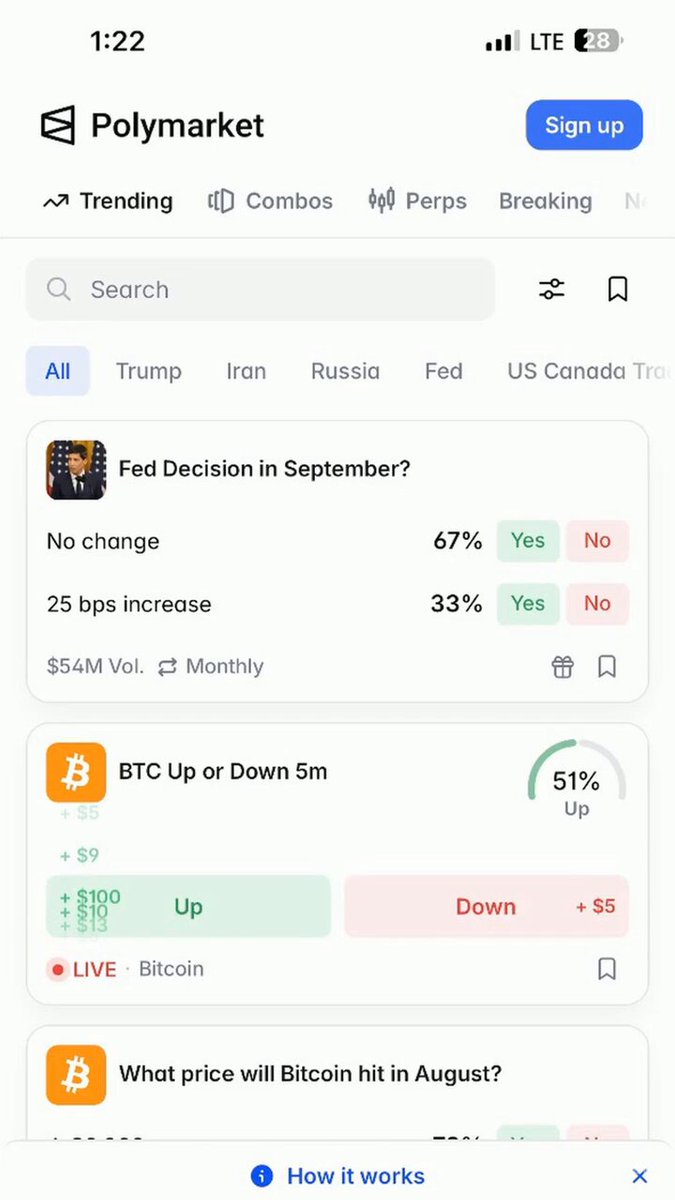The height and width of the screenshot is (1200, 675).
Task: Select the Russia topic chip
Action: 345,371
